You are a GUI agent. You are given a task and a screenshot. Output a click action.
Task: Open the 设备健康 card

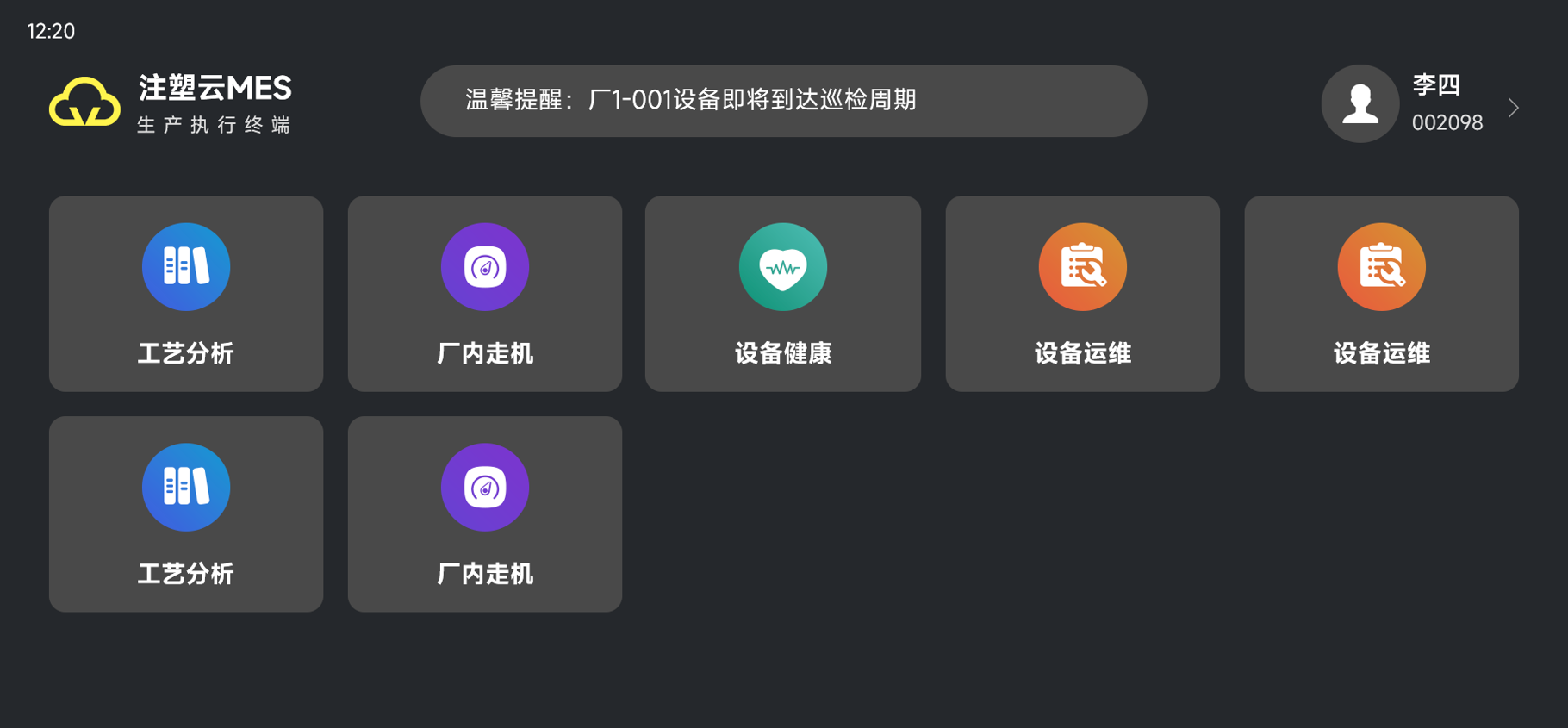(782, 293)
